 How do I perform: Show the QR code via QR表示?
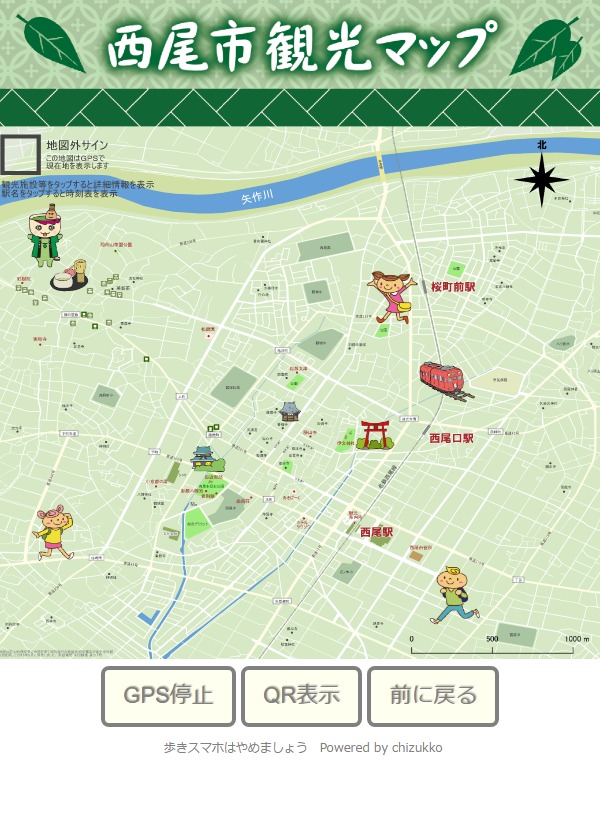pyautogui.click(x=301, y=696)
